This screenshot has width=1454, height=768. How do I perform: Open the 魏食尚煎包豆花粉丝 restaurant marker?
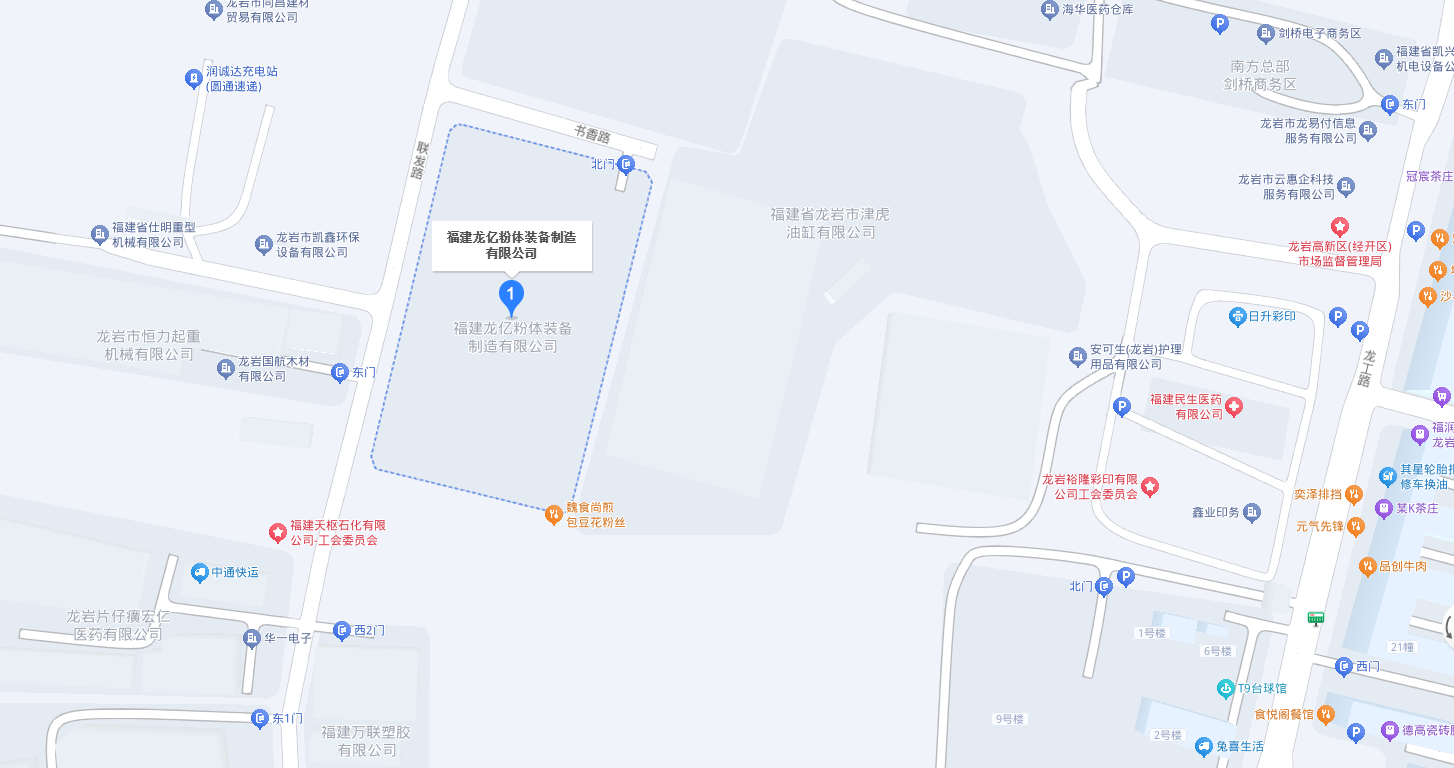(553, 515)
